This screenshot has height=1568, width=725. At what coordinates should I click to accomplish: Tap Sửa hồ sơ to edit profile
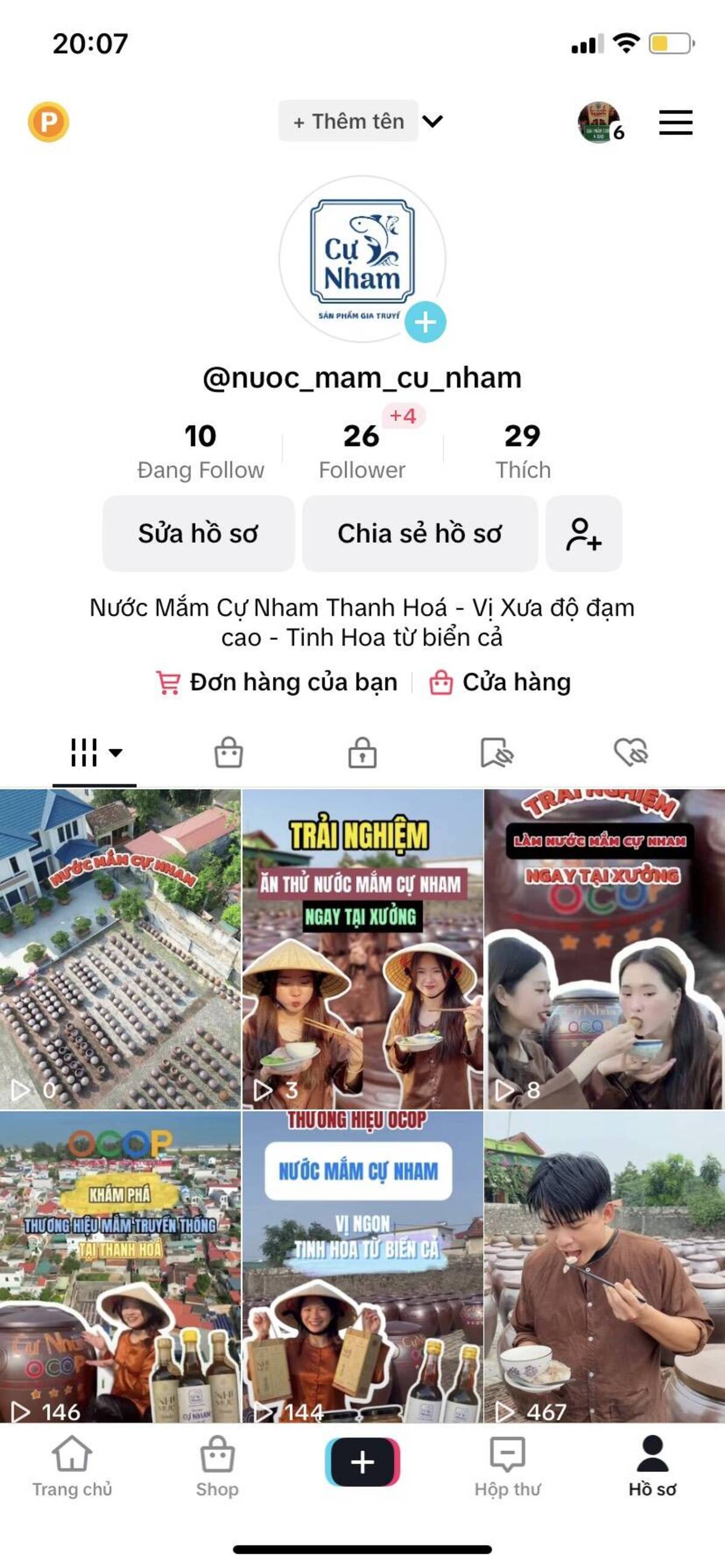(198, 533)
